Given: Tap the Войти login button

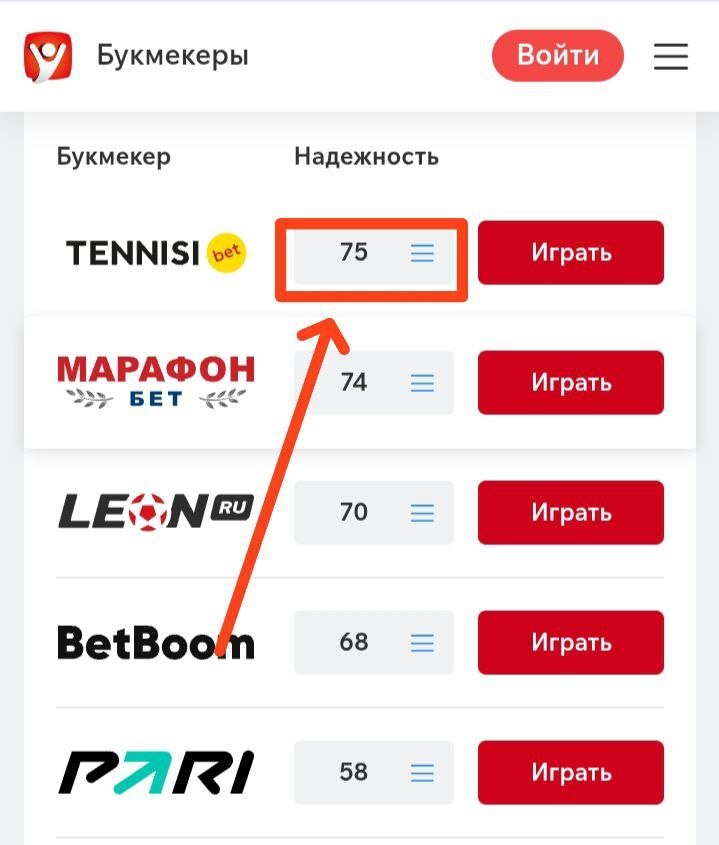Looking at the screenshot, I should click(x=557, y=55).
